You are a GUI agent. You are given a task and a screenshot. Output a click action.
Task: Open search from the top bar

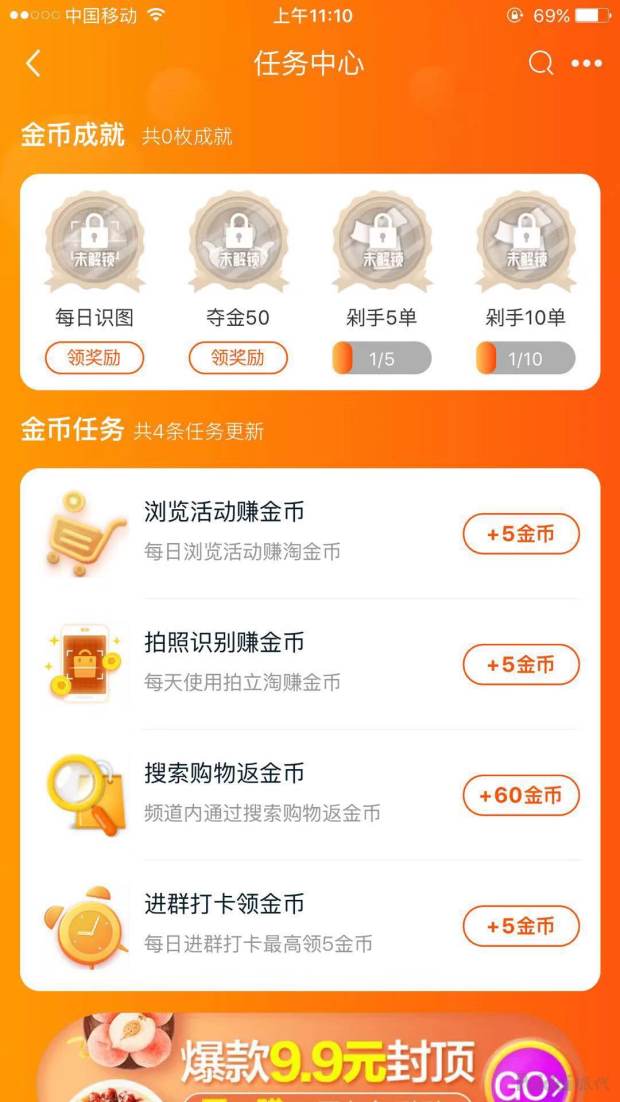[x=540, y=64]
